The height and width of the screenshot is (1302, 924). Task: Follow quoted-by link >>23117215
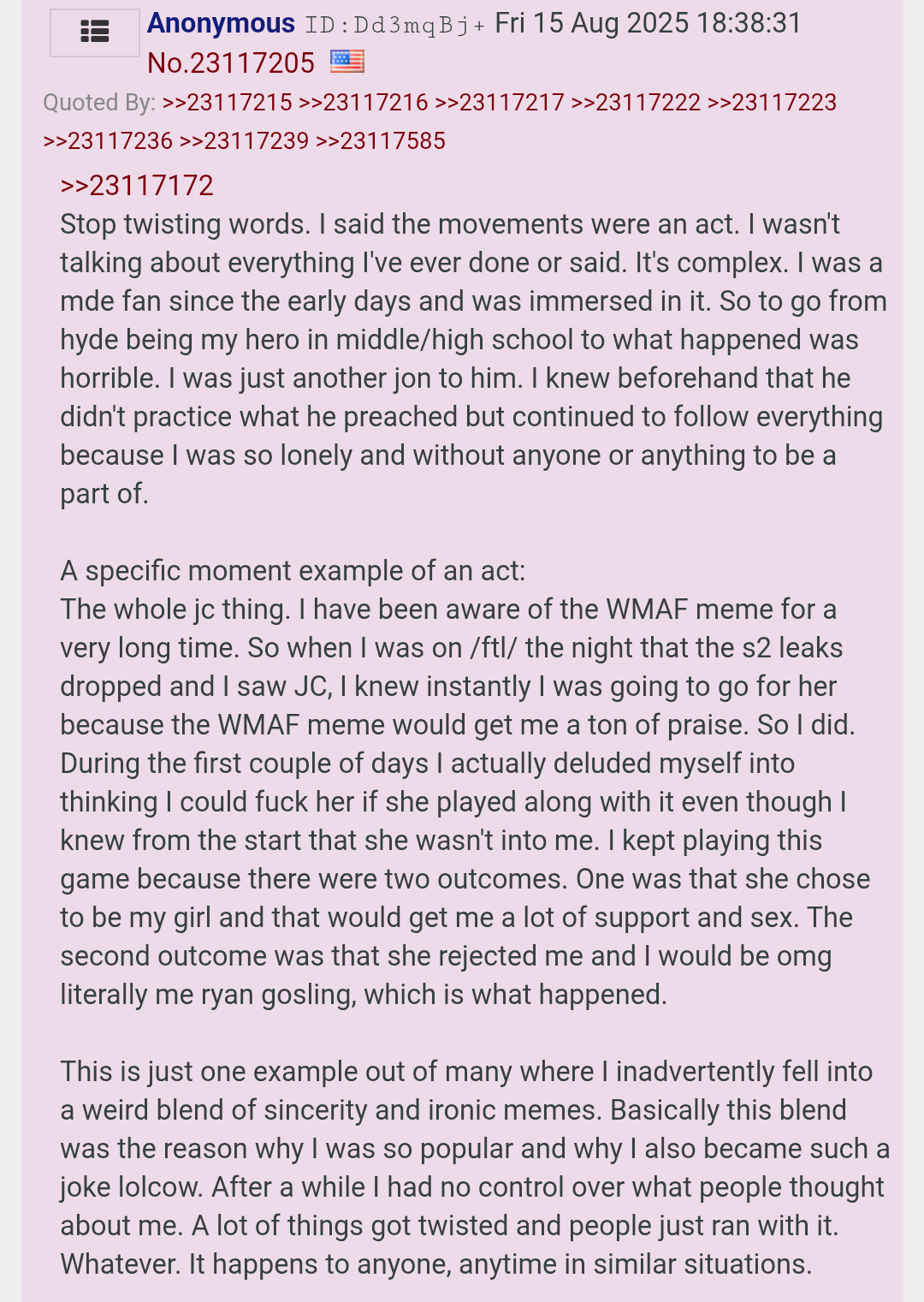(x=227, y=103)
